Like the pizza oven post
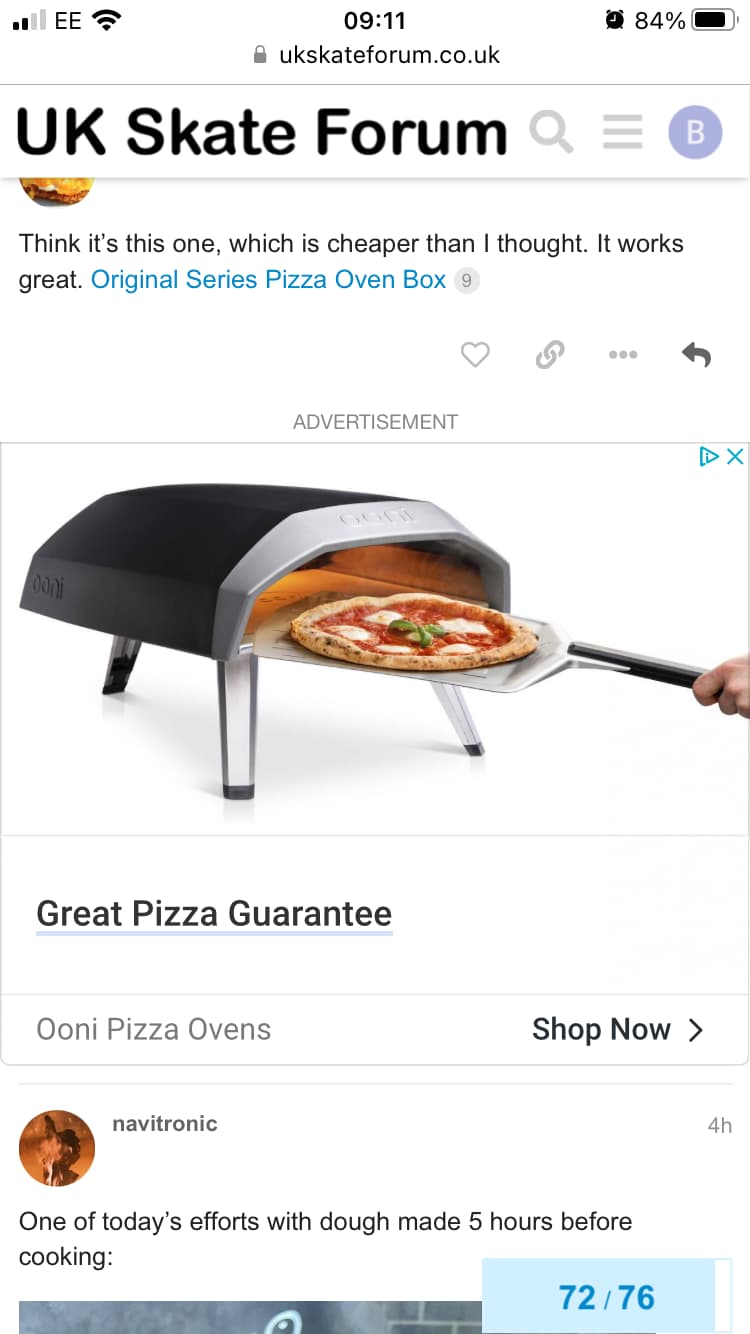This screenshot has width=750, height=1334. pyautogui.click(x=475, y=354)
